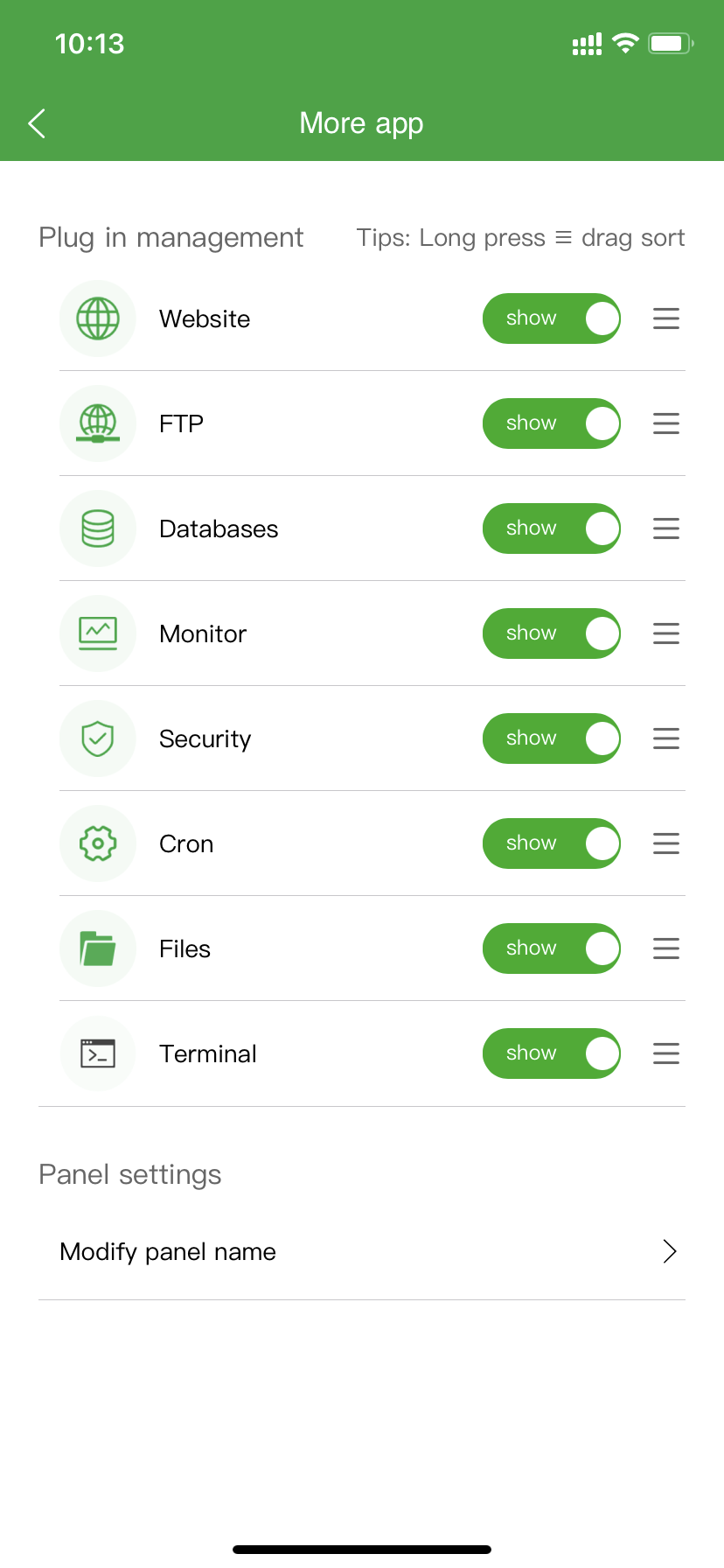Screen dimensions: 724x1568
Task: Toggle the Website show switch
Action: click(551, 318)
